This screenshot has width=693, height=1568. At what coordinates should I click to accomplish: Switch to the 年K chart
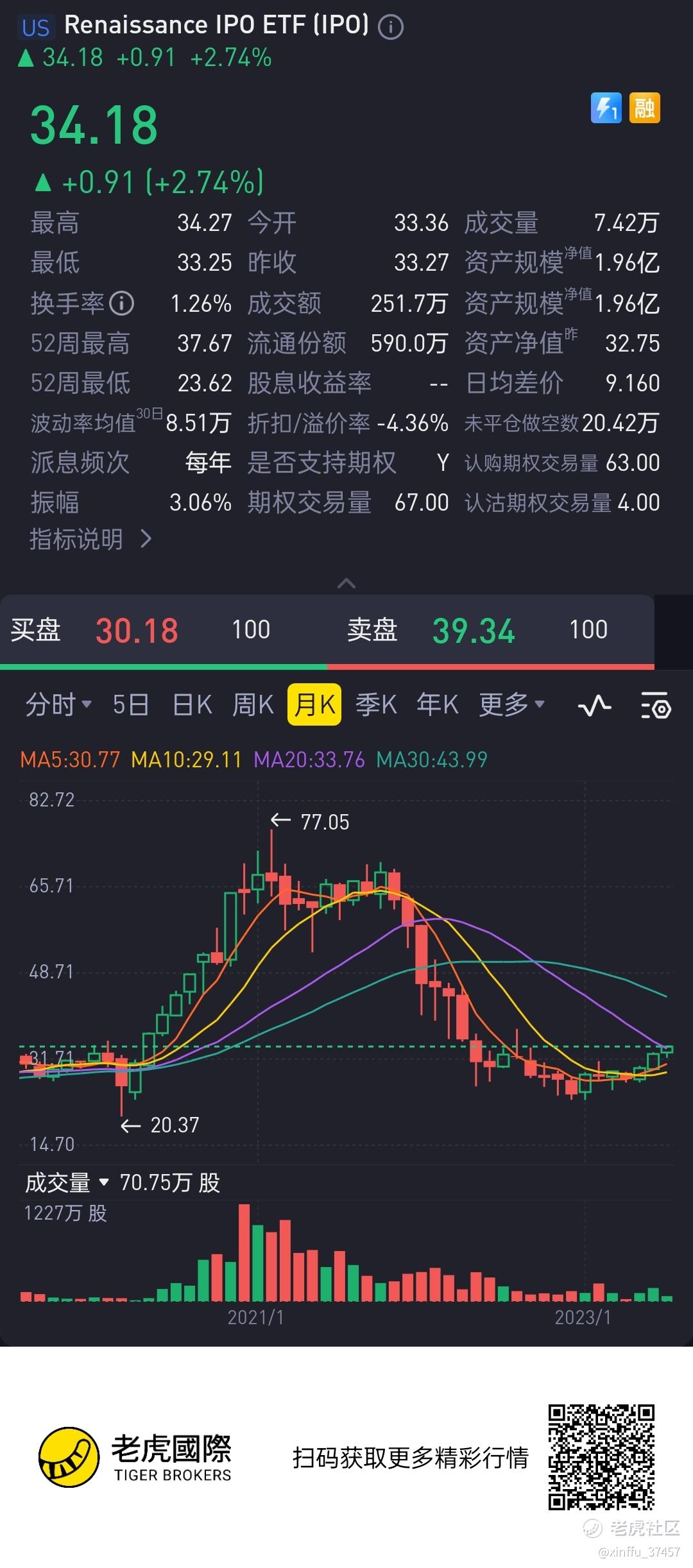[437, 705]
